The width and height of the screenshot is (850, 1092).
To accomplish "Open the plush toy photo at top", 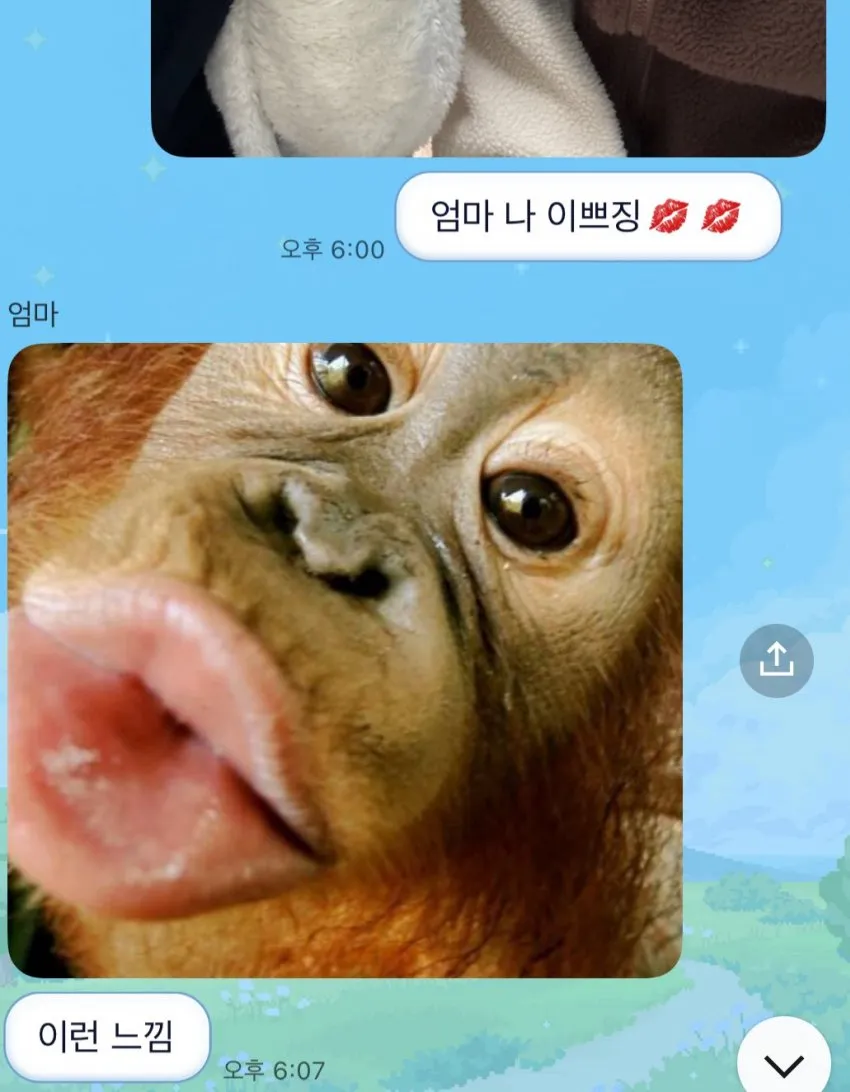I will point(488,78).
